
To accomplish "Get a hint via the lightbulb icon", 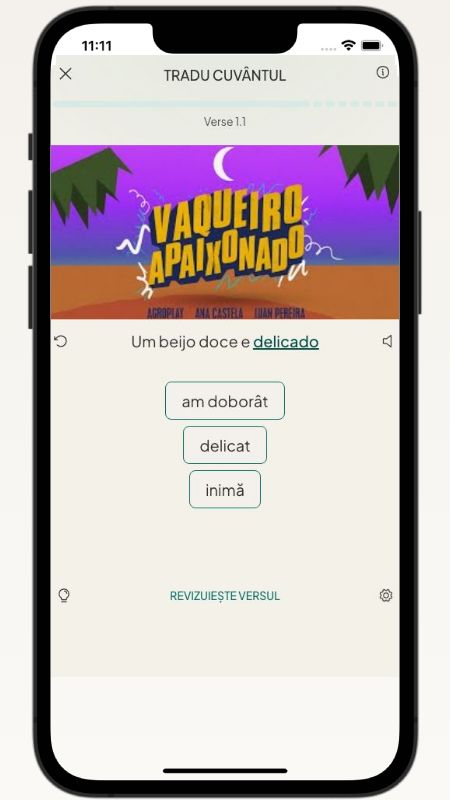I will click(64, 595).
